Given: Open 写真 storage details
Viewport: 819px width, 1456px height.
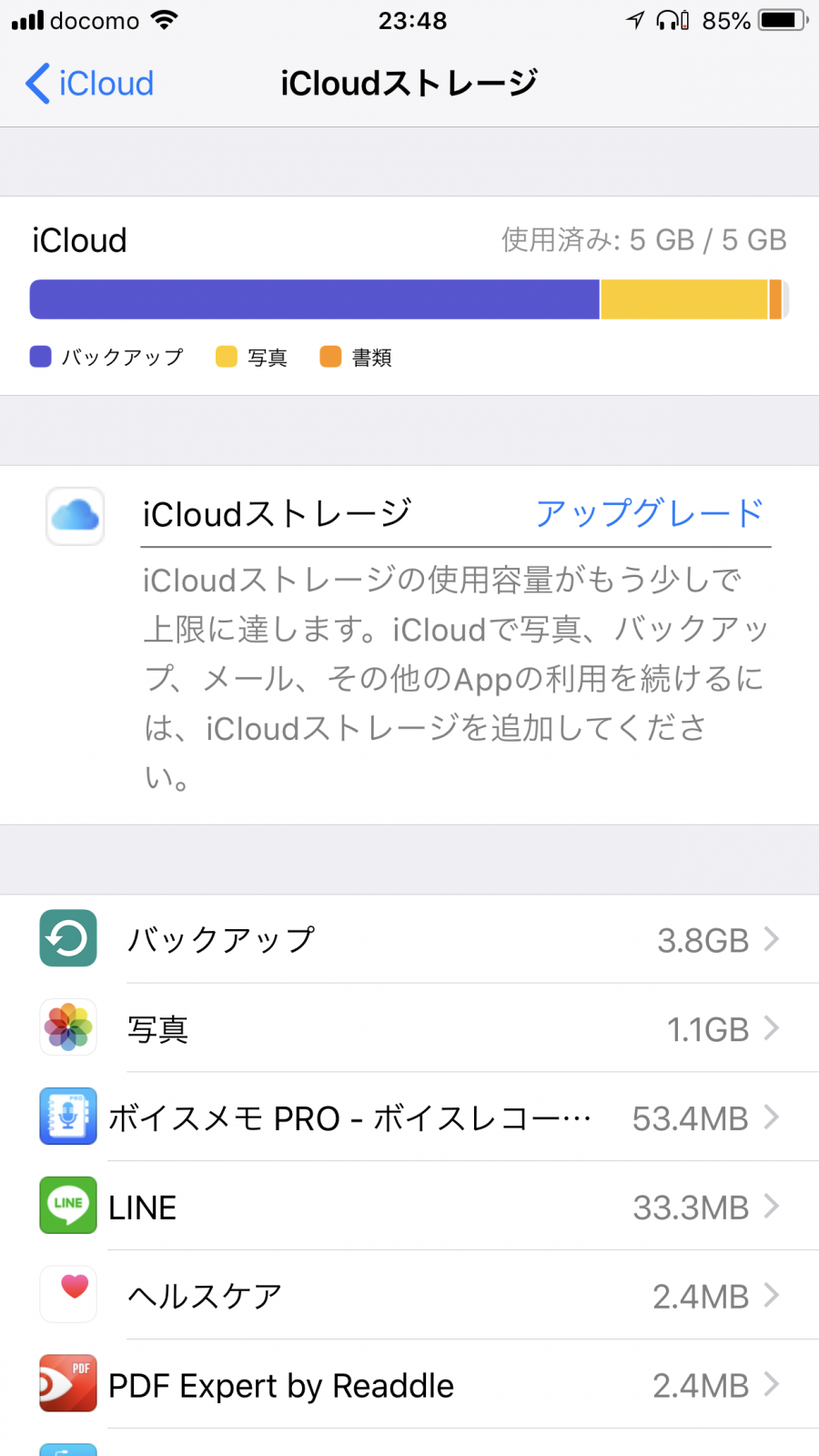Looking at the screenshot, I should [x=409, y=1028].
